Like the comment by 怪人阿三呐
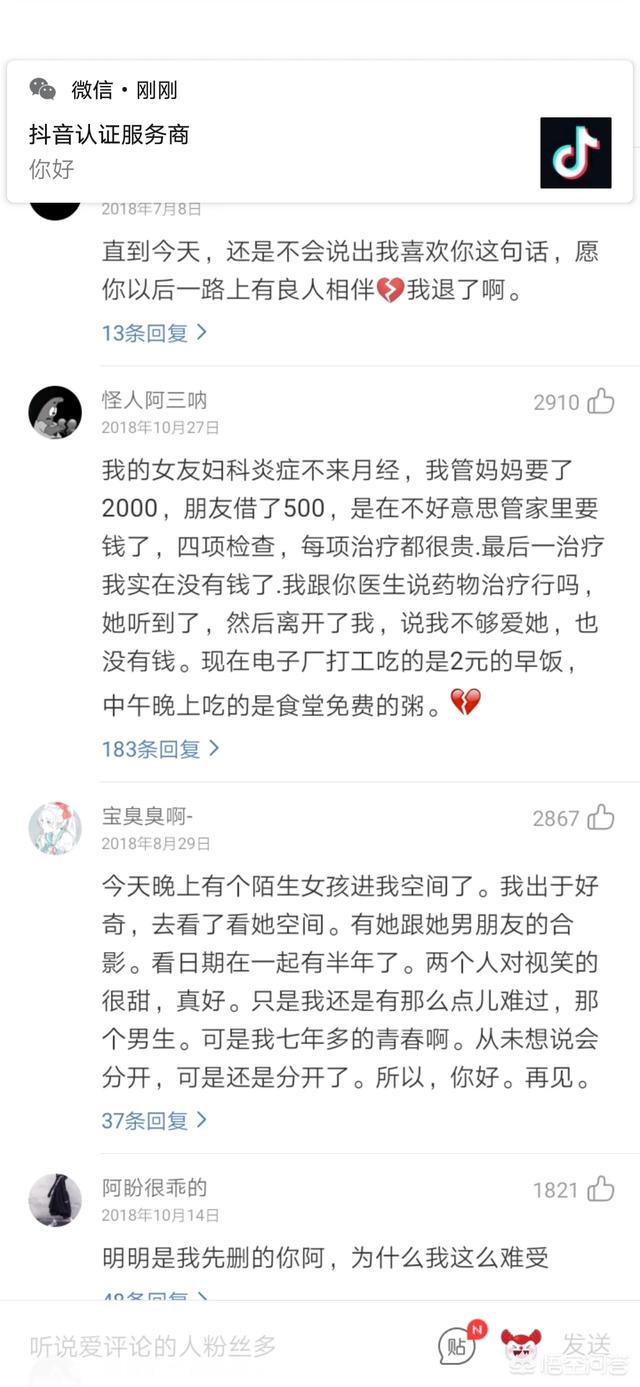The image size is (640, 1387). (x=600, y=402)
